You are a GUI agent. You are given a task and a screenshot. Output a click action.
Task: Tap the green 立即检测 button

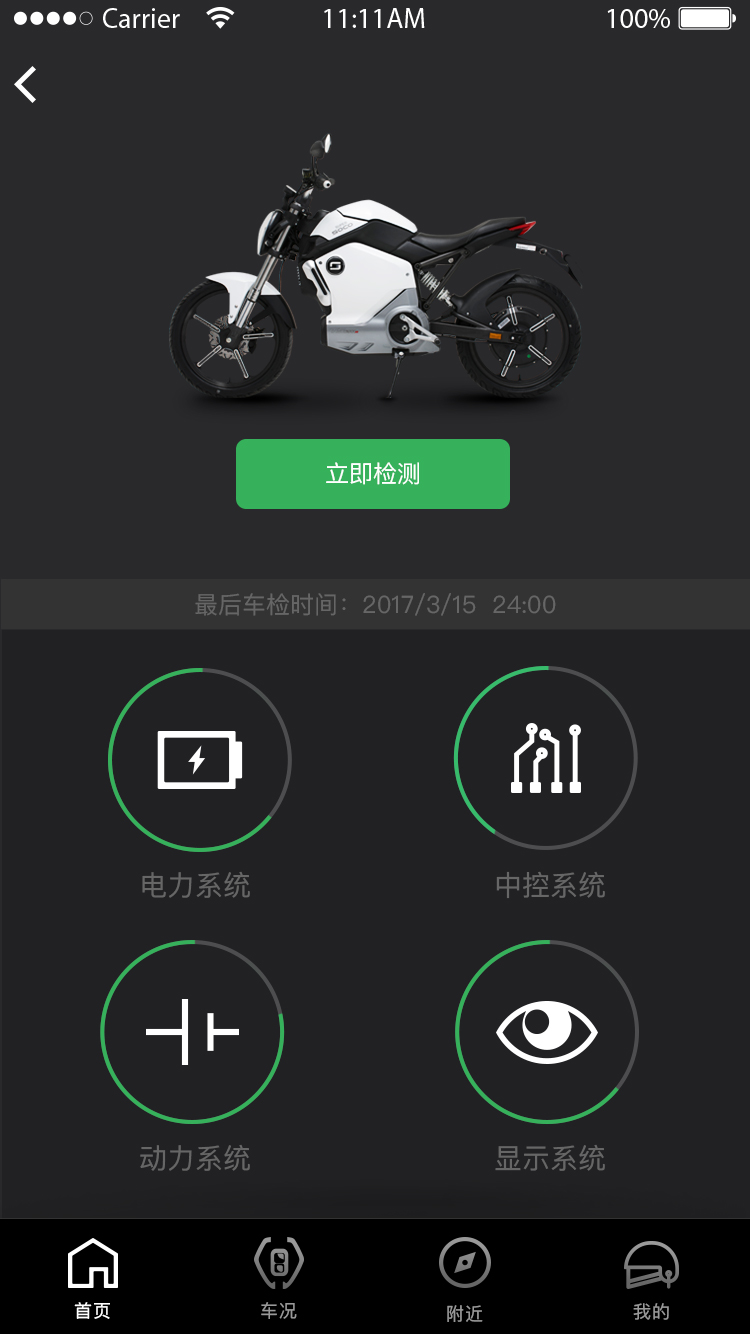[373, 474]
